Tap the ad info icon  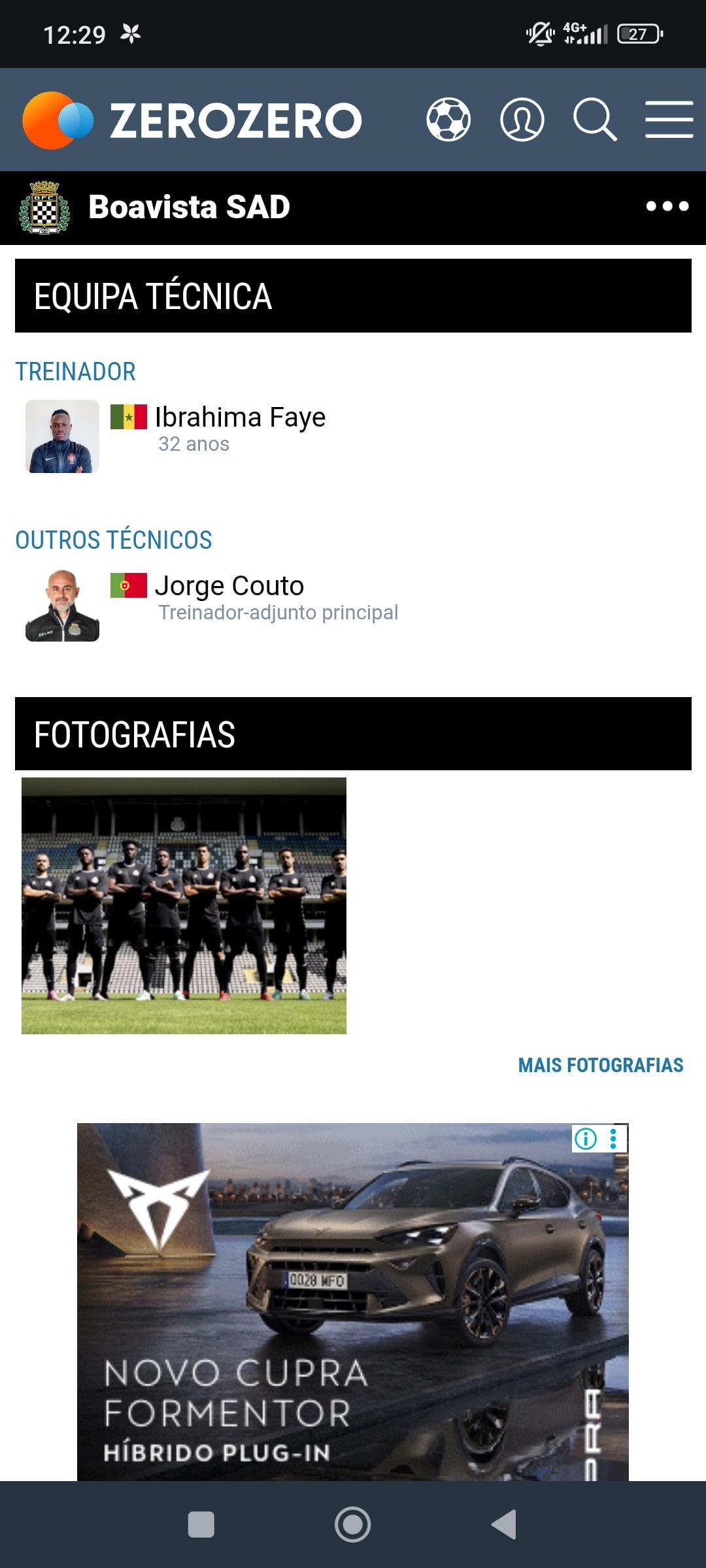[586, 1139]
